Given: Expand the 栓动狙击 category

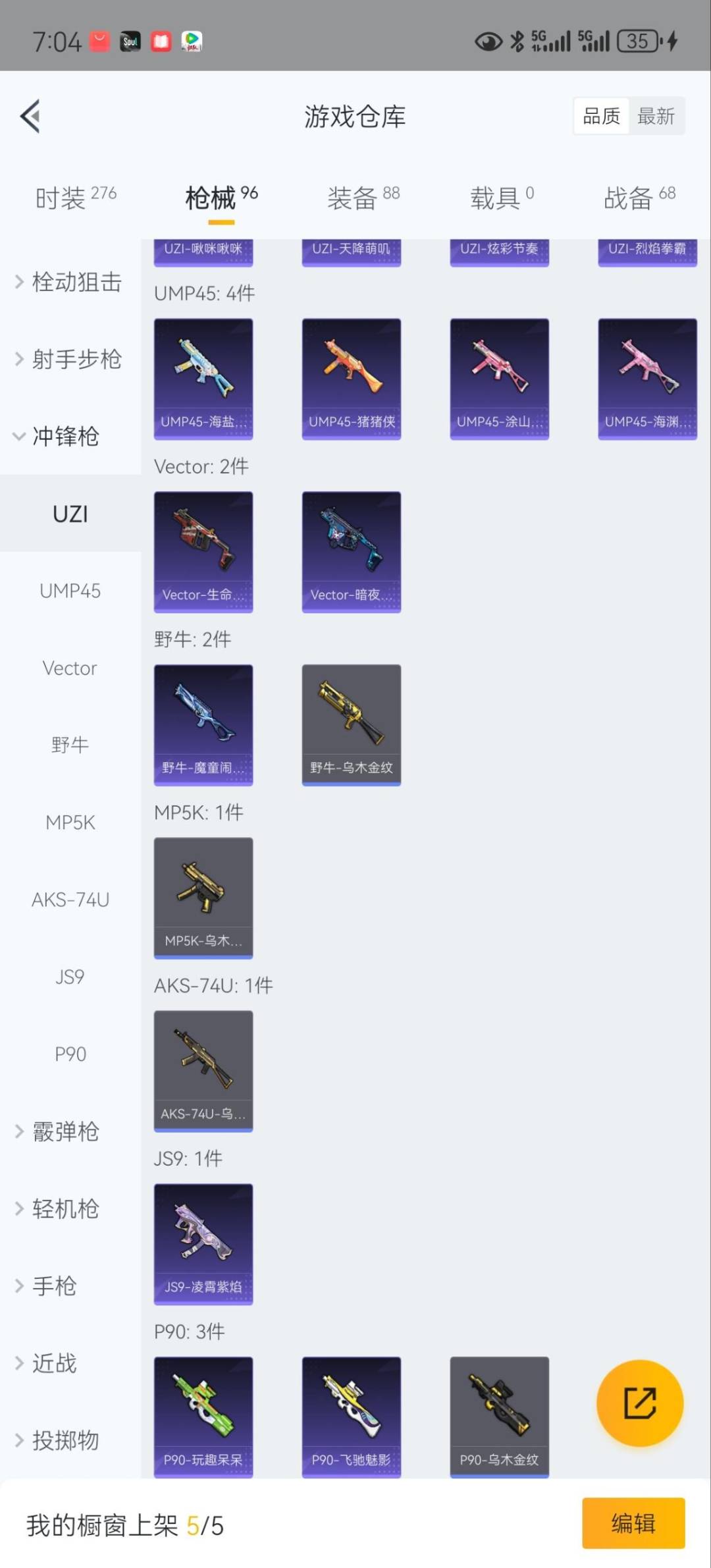Looking at the screenshot, I should tap(69, 283).
